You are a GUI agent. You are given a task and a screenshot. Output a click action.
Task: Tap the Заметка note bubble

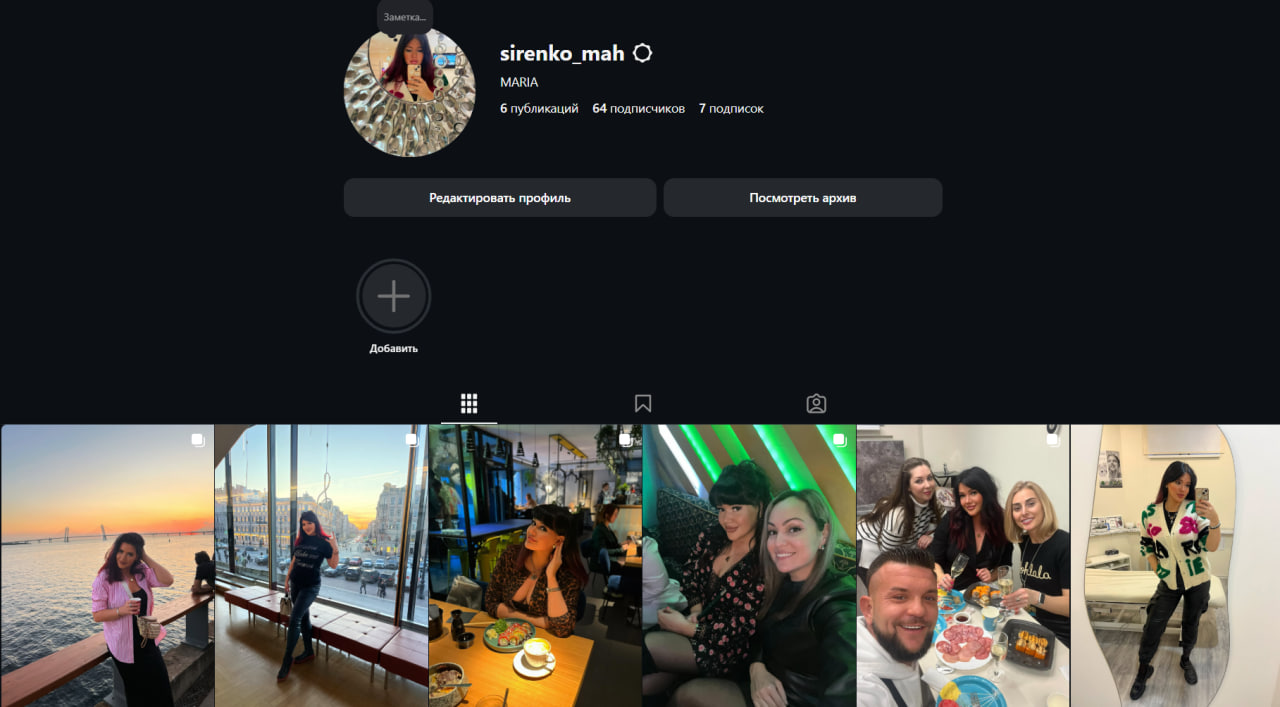[x=404, y=17]
